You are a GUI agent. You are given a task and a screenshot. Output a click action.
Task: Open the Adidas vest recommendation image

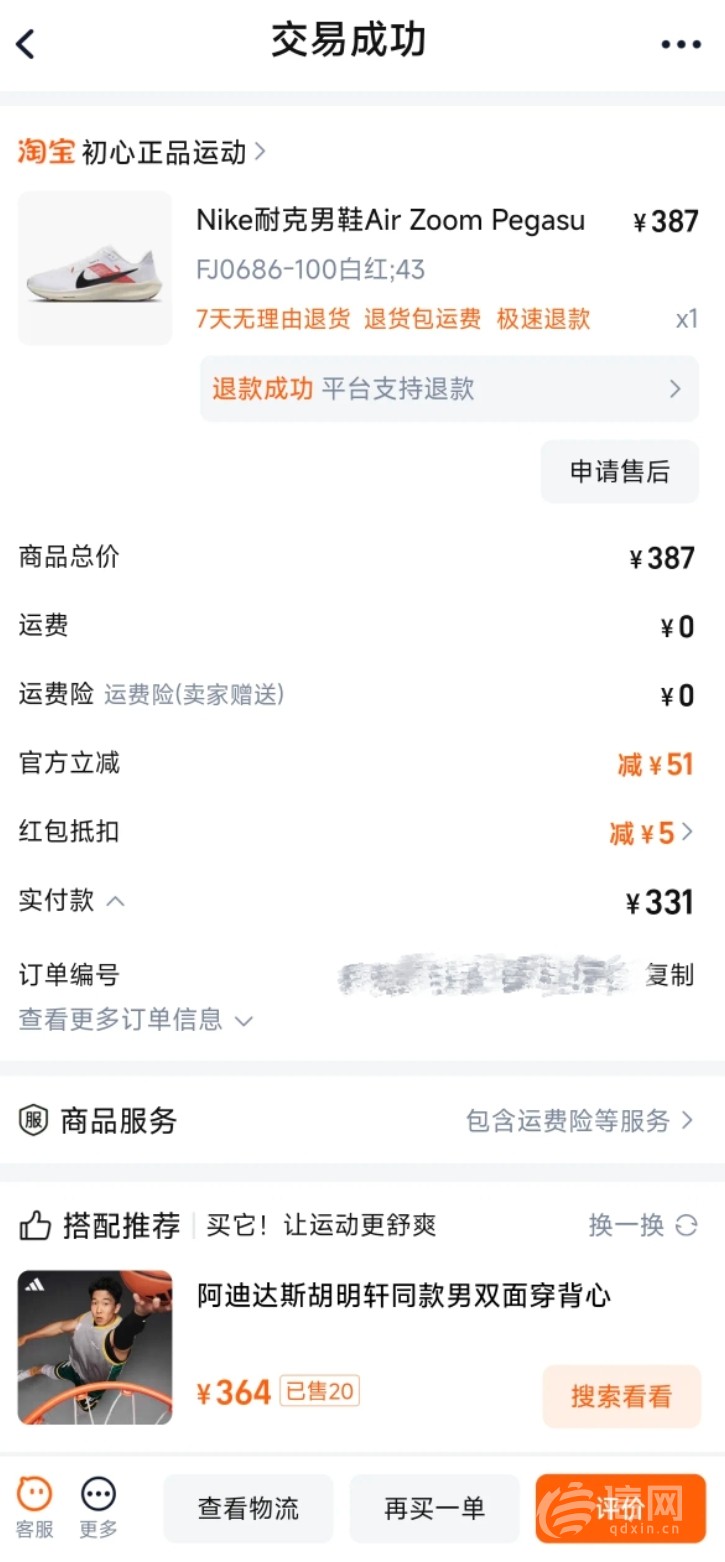pos(95,1347)
